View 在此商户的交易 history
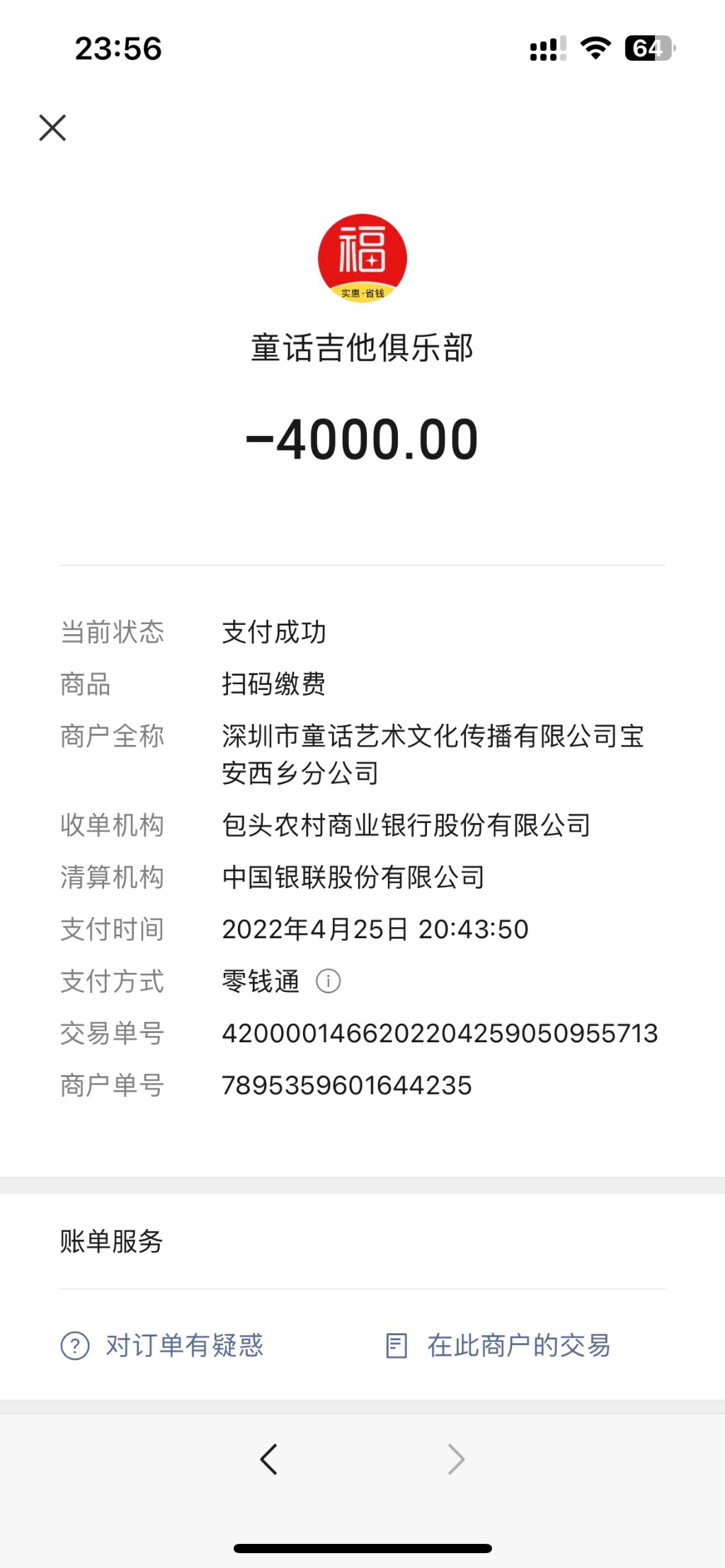The width and height of the screenshot is (725, 1568). pos(498,1345)
